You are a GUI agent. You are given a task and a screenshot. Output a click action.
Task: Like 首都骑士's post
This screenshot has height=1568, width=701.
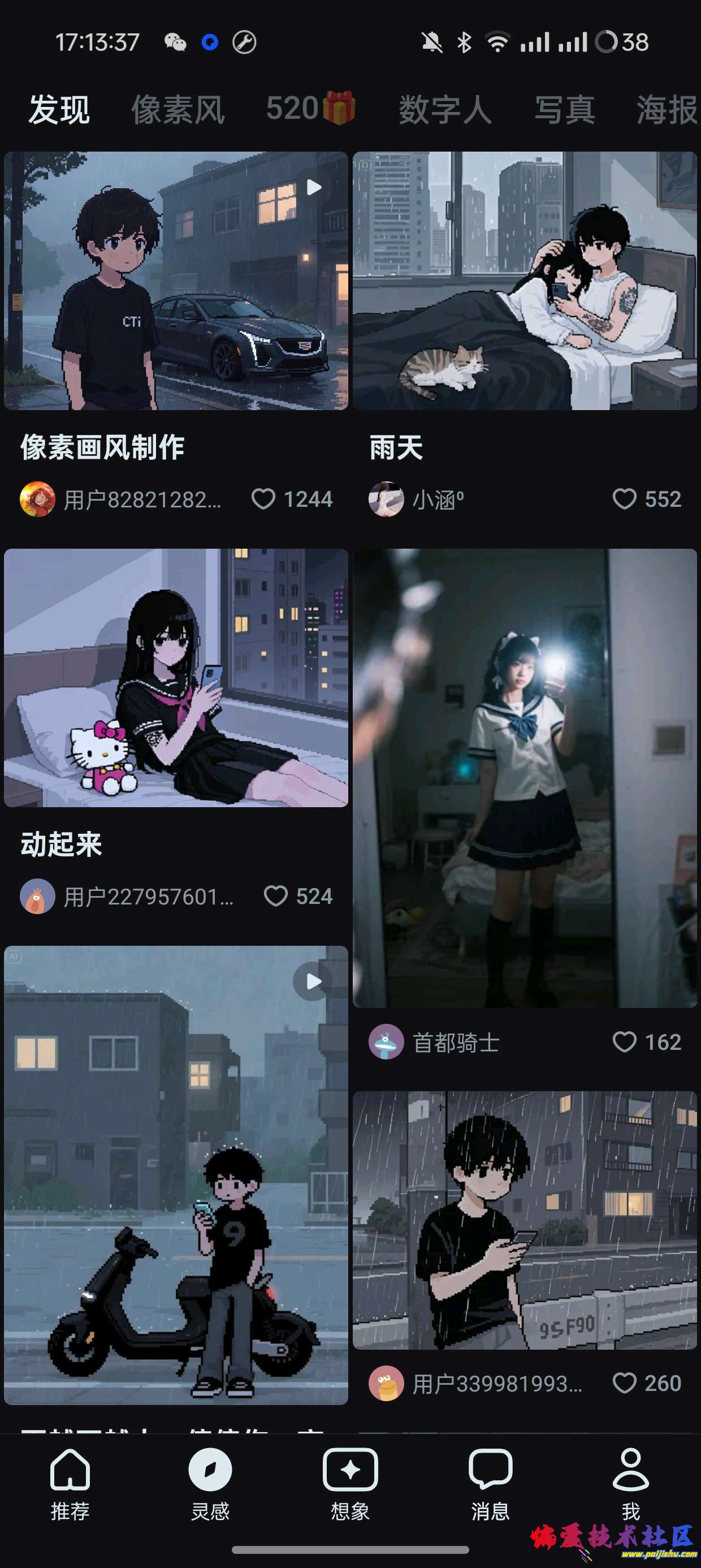tap(624, 1042)
